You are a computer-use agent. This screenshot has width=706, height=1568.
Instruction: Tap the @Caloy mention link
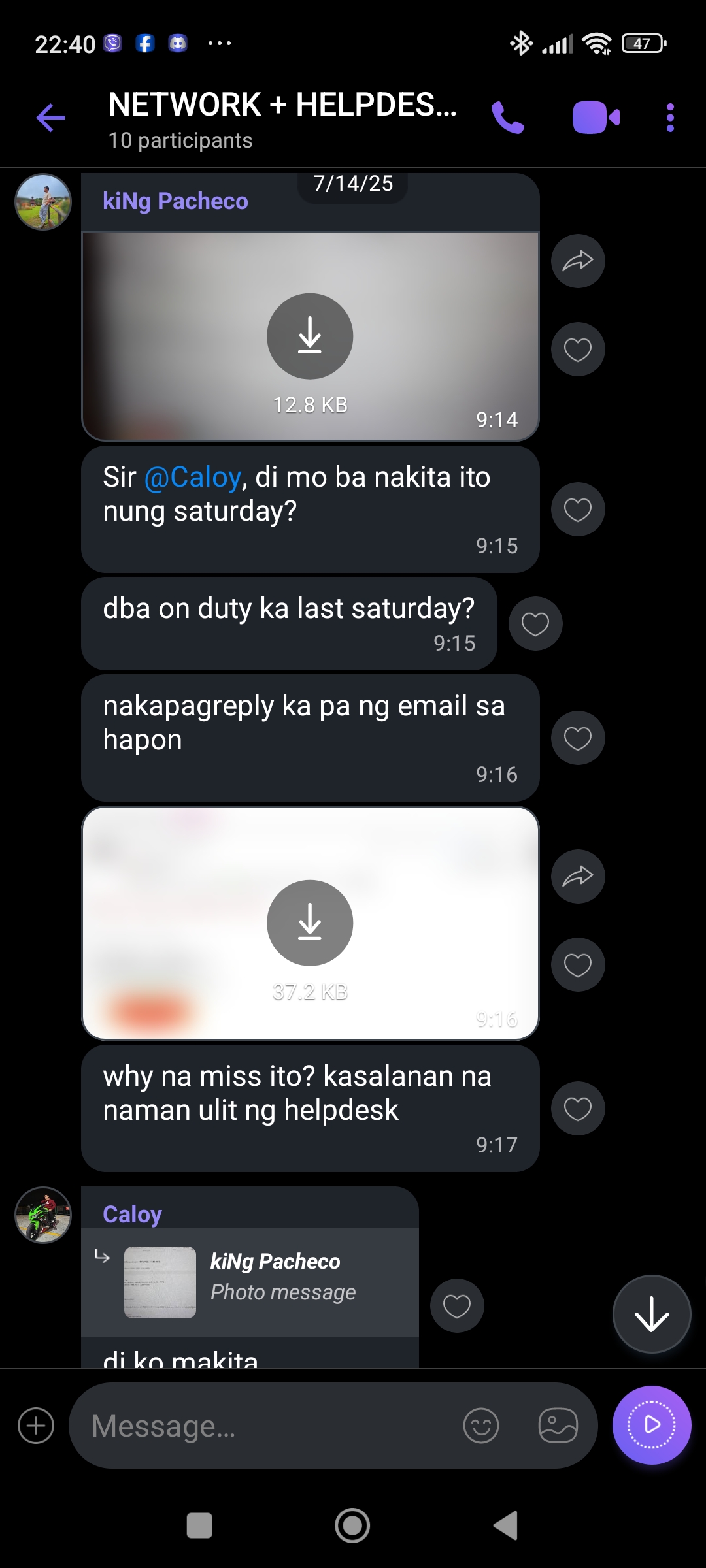point(192,478)
